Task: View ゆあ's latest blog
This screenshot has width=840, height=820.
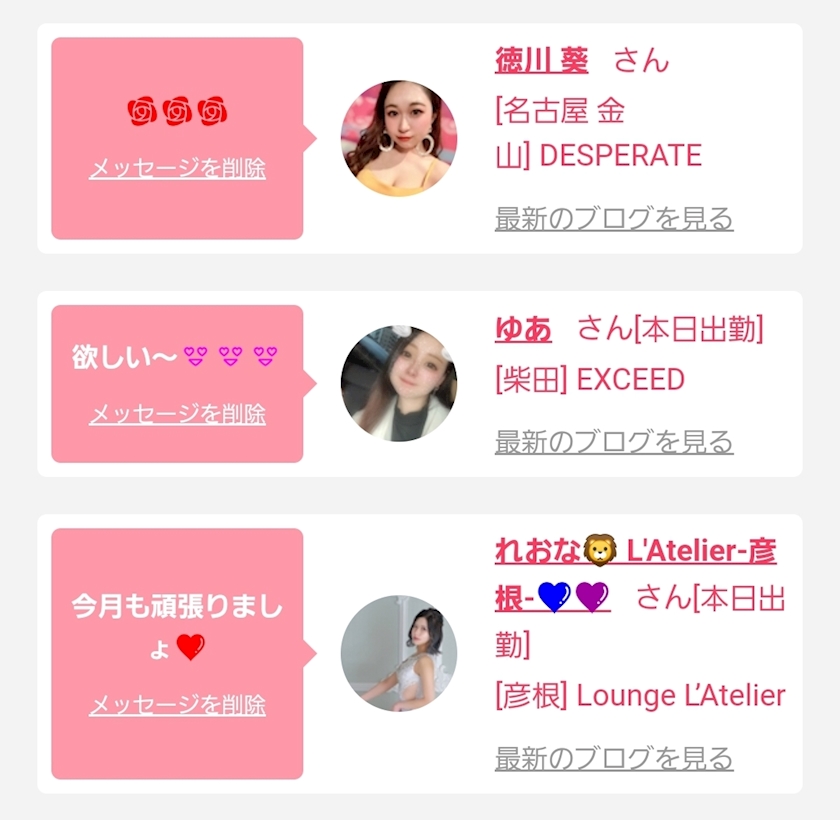Action: pos(613,441)
